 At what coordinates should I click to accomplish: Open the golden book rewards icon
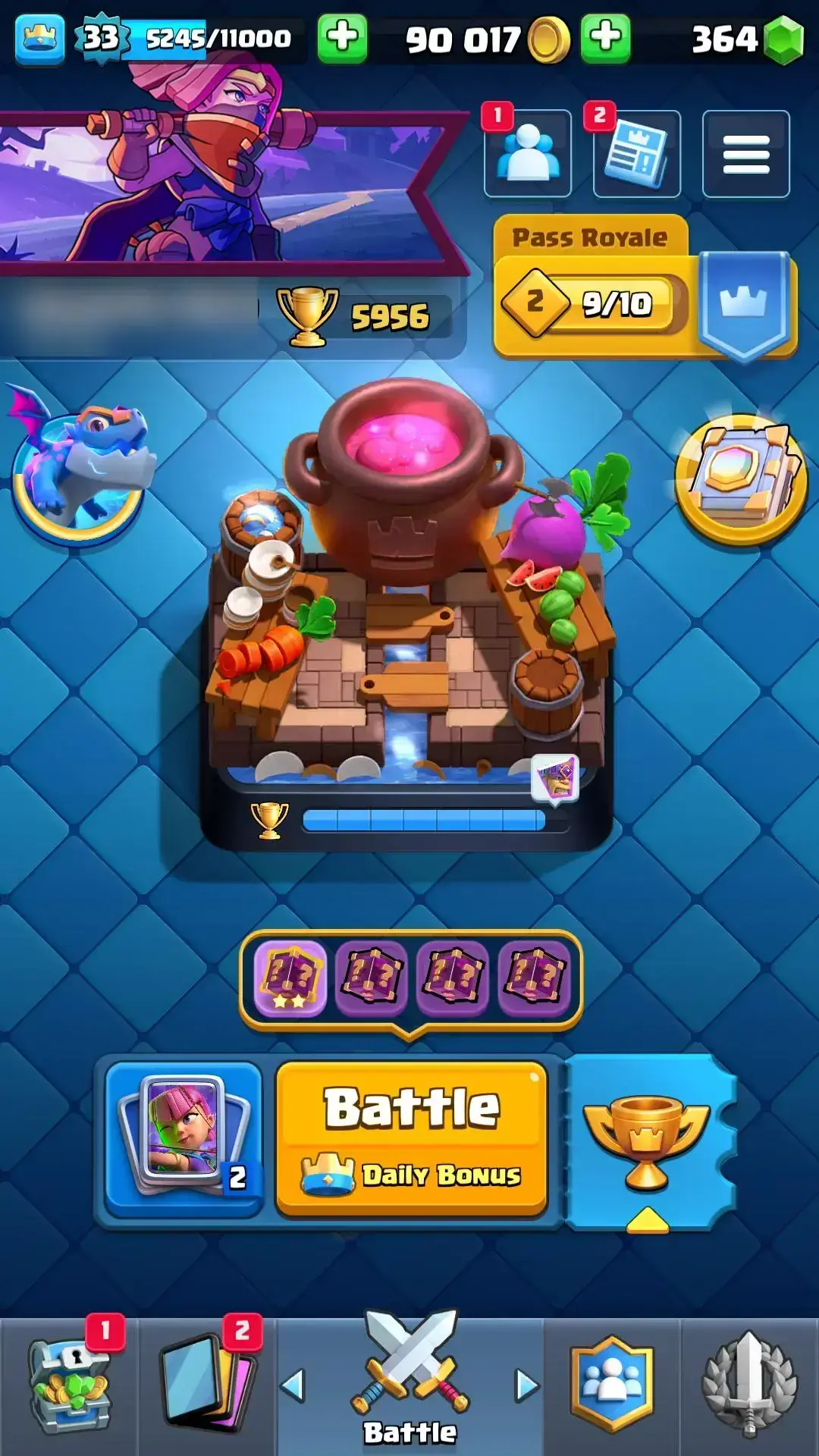pos(742,478)
